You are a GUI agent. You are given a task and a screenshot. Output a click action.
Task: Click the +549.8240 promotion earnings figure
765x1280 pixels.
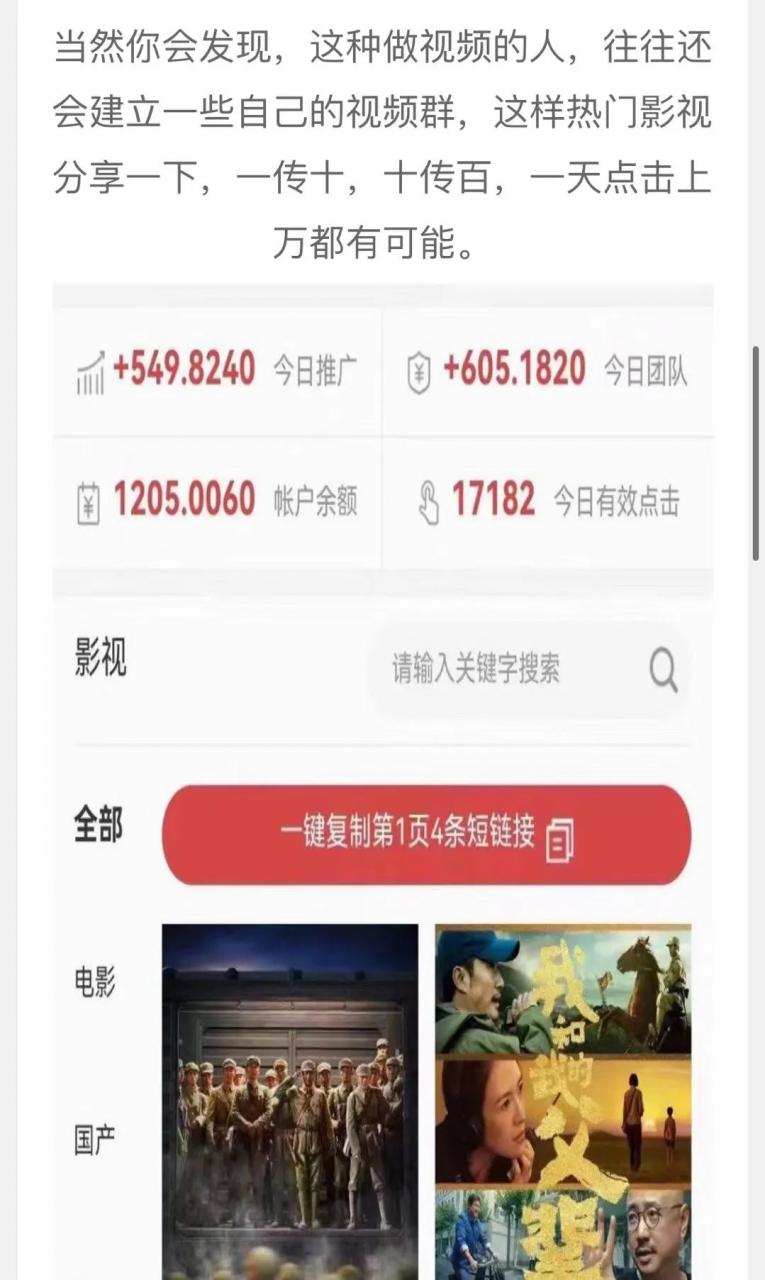190,368
